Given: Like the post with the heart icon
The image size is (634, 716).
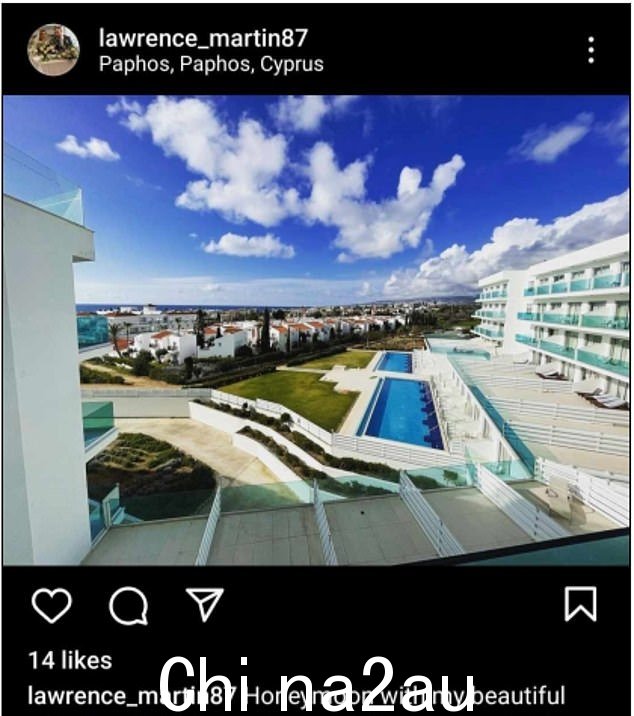Looking at the screenshot, I should [x=51, y=605].
